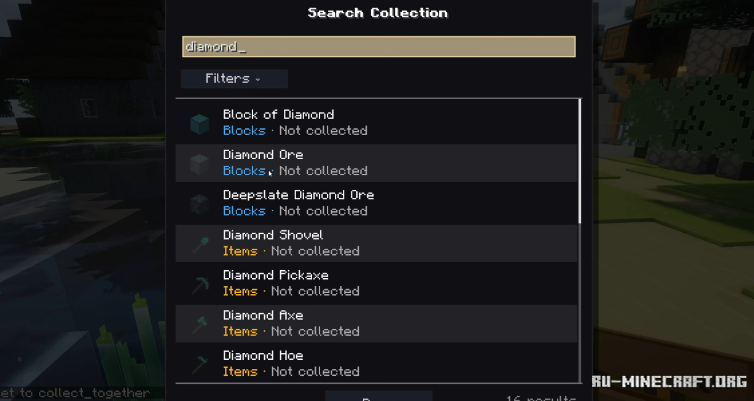Select the Diamond Axe result
This screenshot has width=754, height=401.
[377, 324]
